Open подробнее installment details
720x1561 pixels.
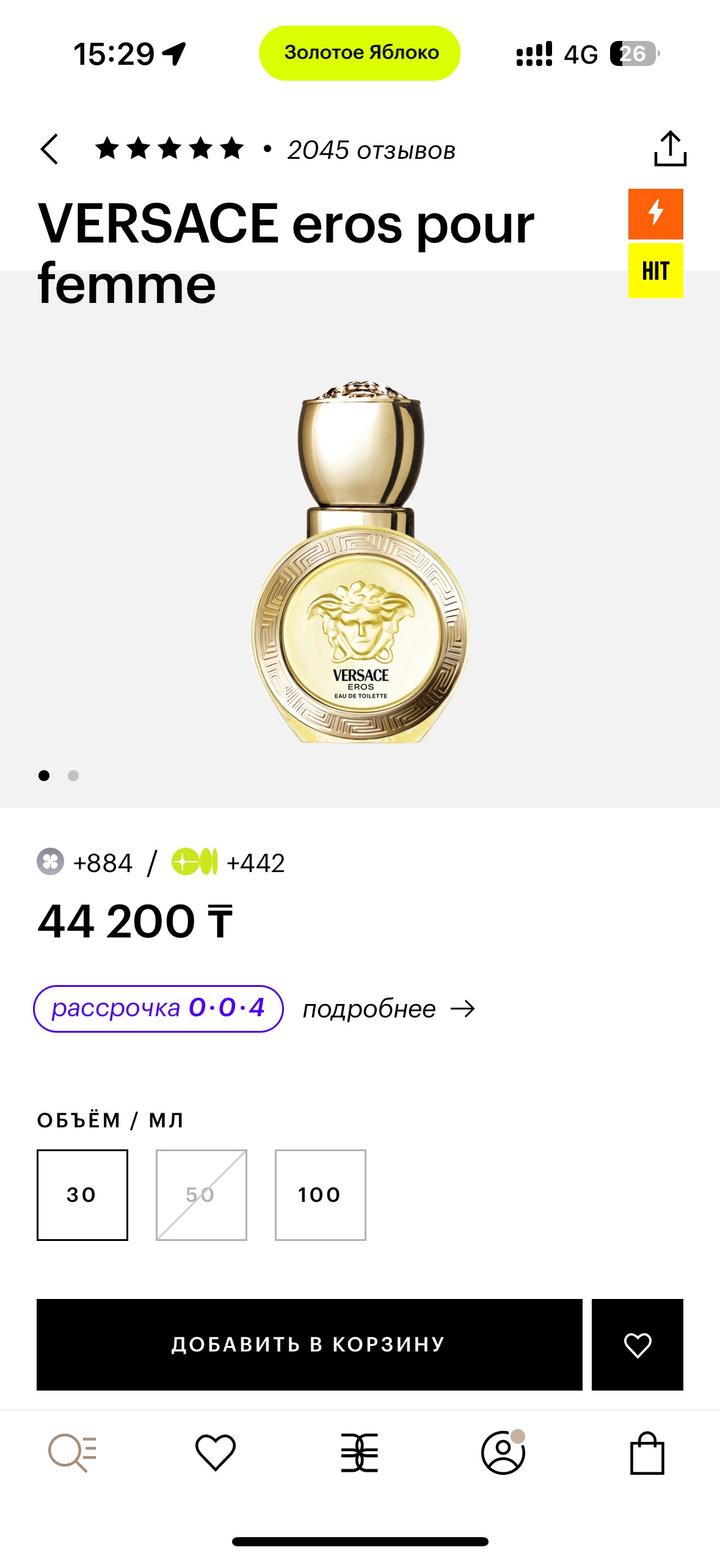[x=388, y=1009]
